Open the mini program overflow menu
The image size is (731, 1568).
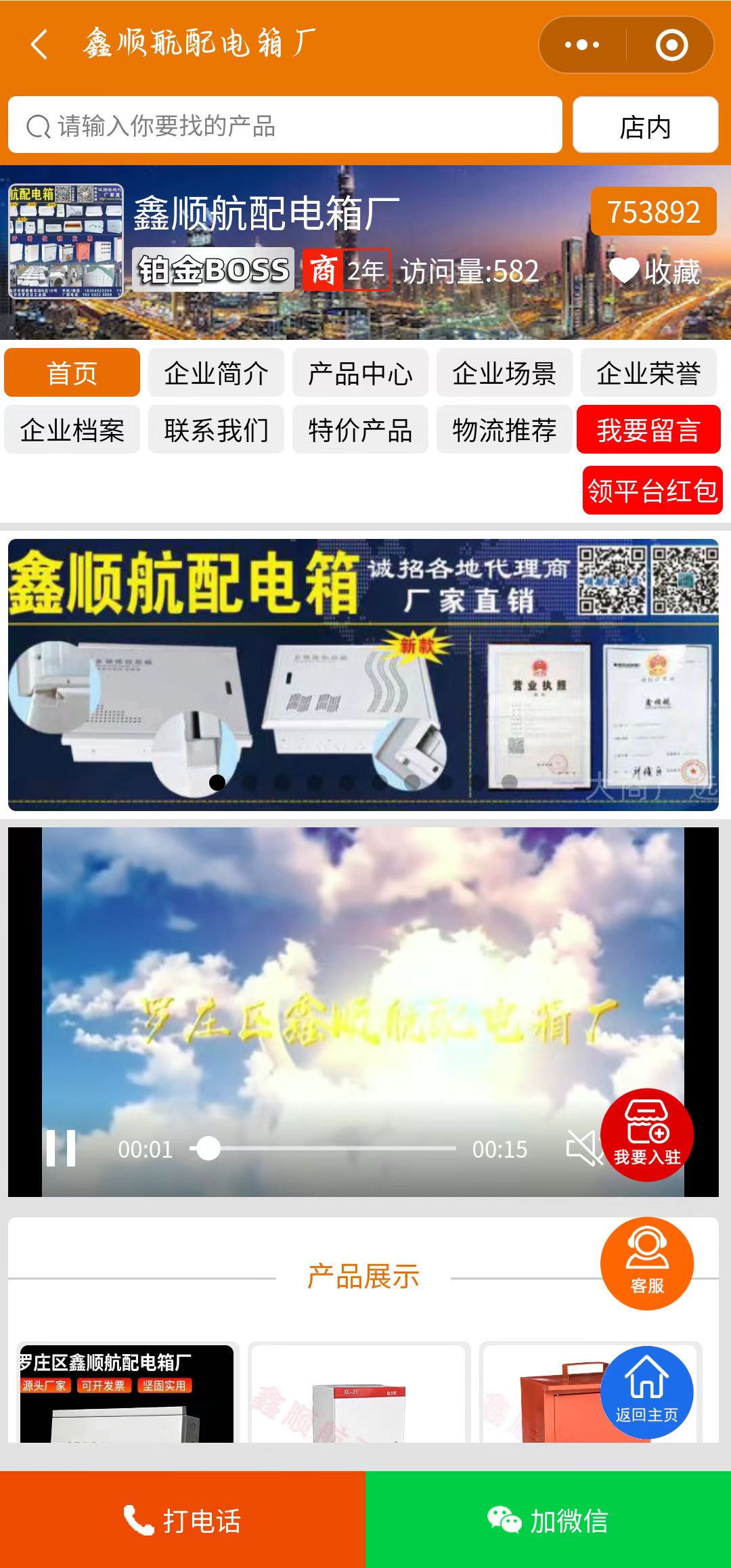tap(582, 45)
